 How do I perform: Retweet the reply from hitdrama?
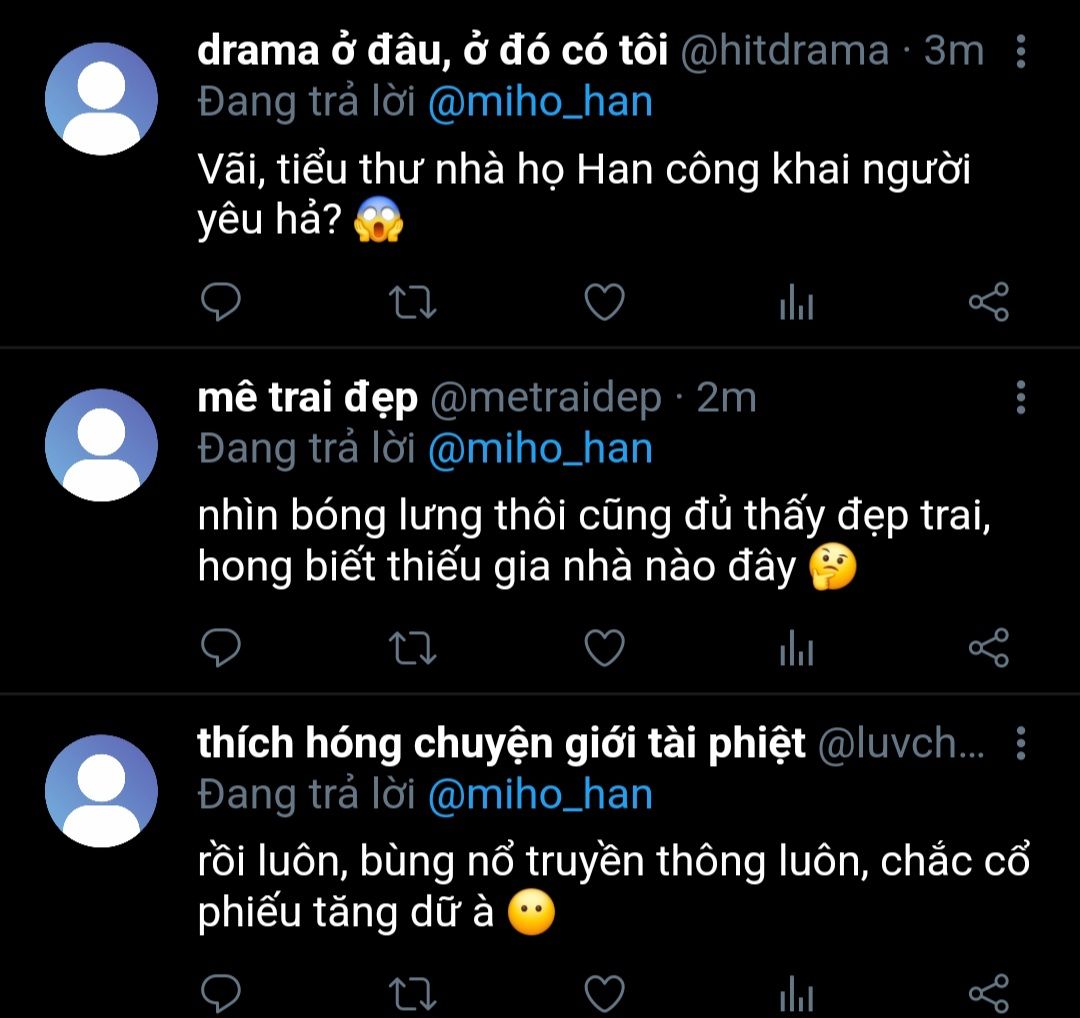coord(412,302)
